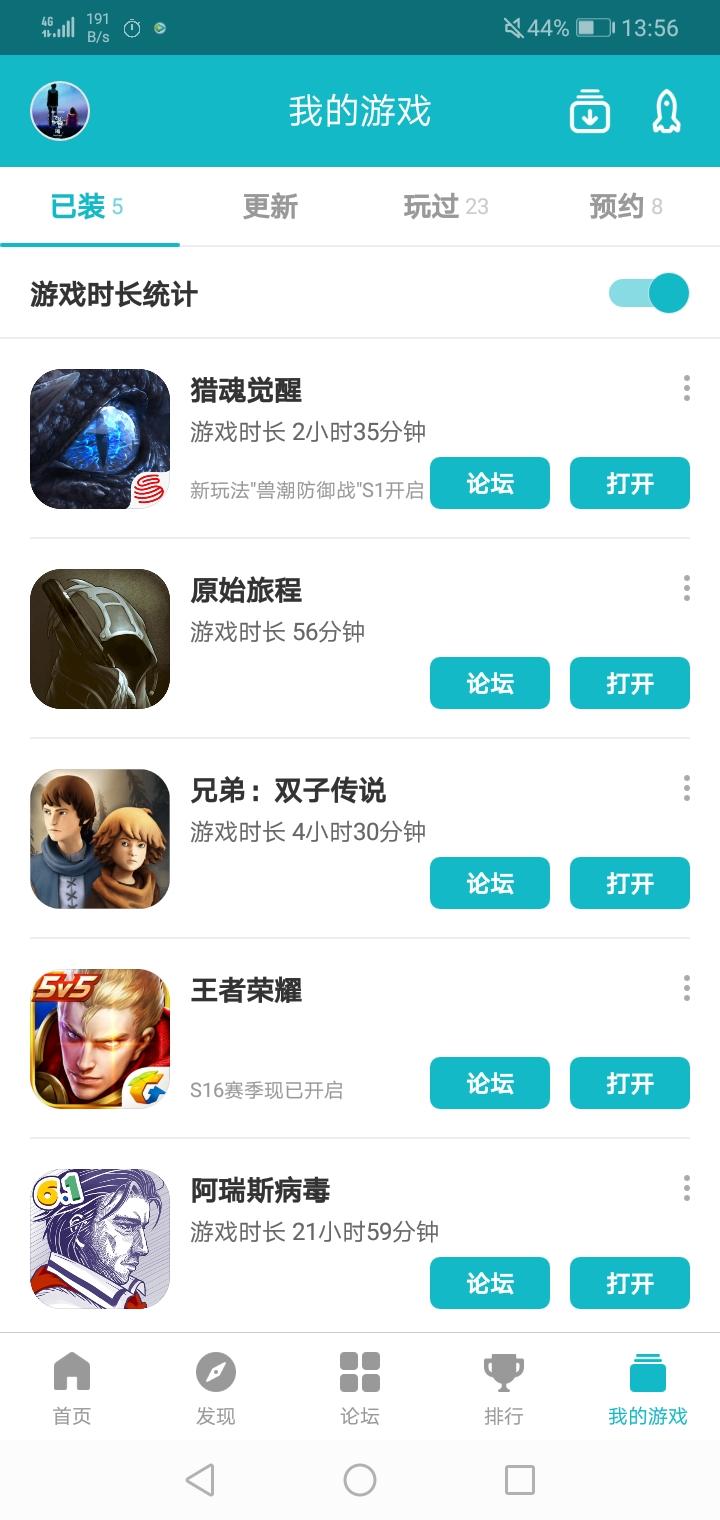The height and width of the screenshot is (1520, 720).
Task: Launch 阿瑞斯病毒 with 打开
Action: click(630, 1283)
